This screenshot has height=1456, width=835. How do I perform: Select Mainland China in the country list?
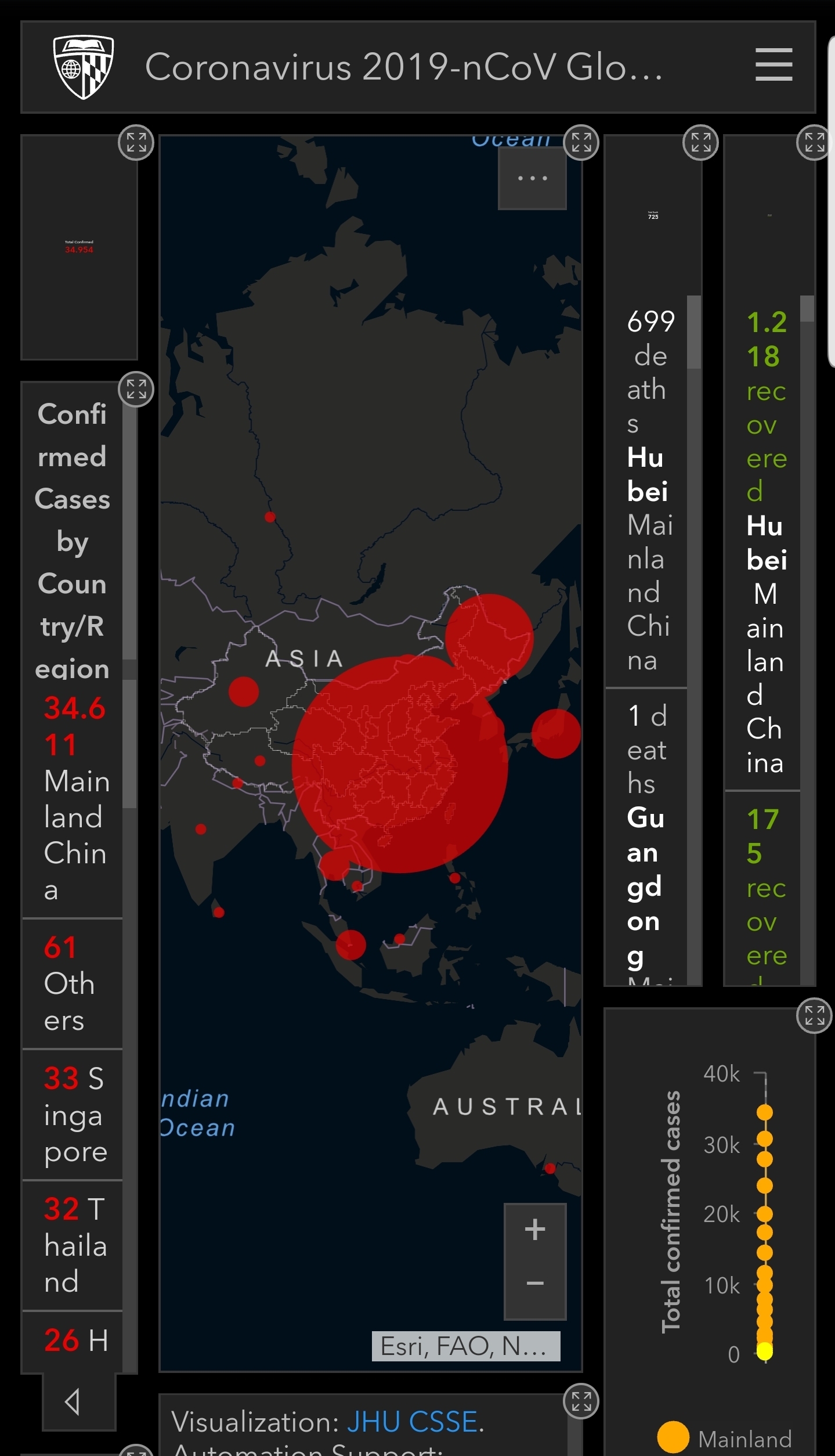(73, 798)
